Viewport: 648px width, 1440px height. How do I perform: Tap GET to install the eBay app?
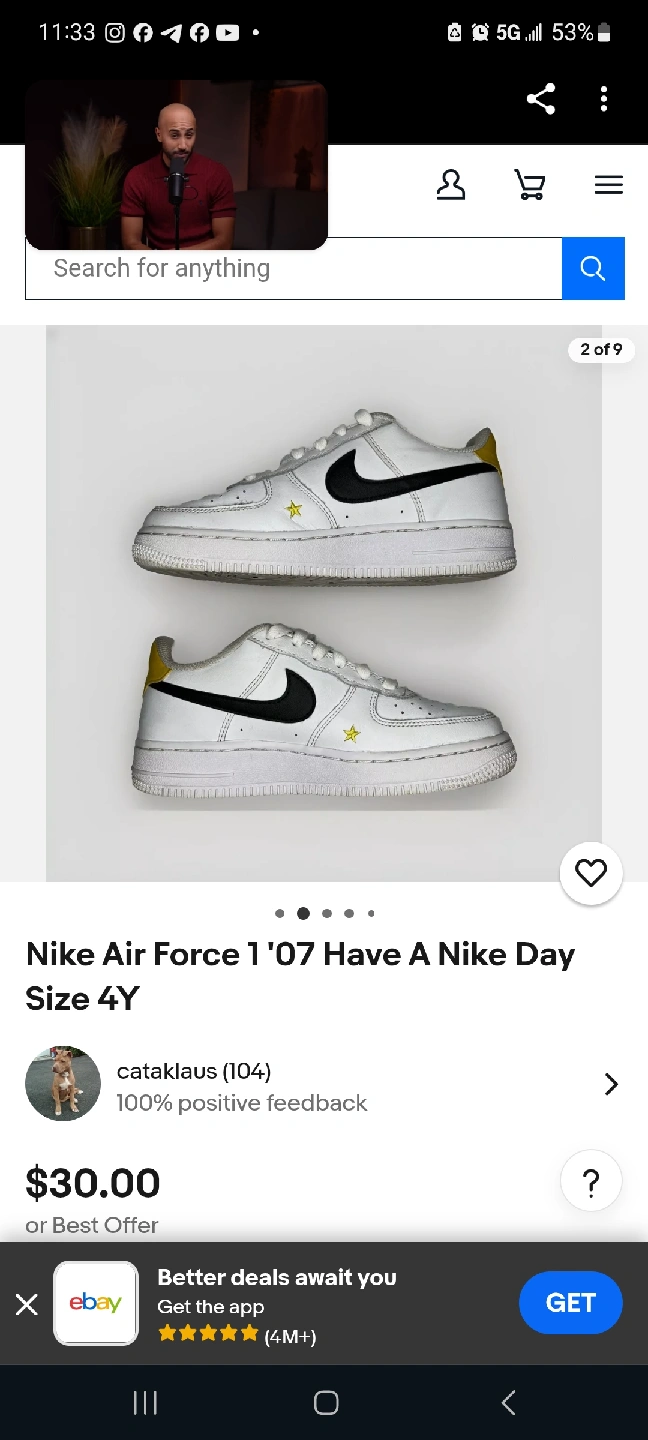click(570, 1303)
